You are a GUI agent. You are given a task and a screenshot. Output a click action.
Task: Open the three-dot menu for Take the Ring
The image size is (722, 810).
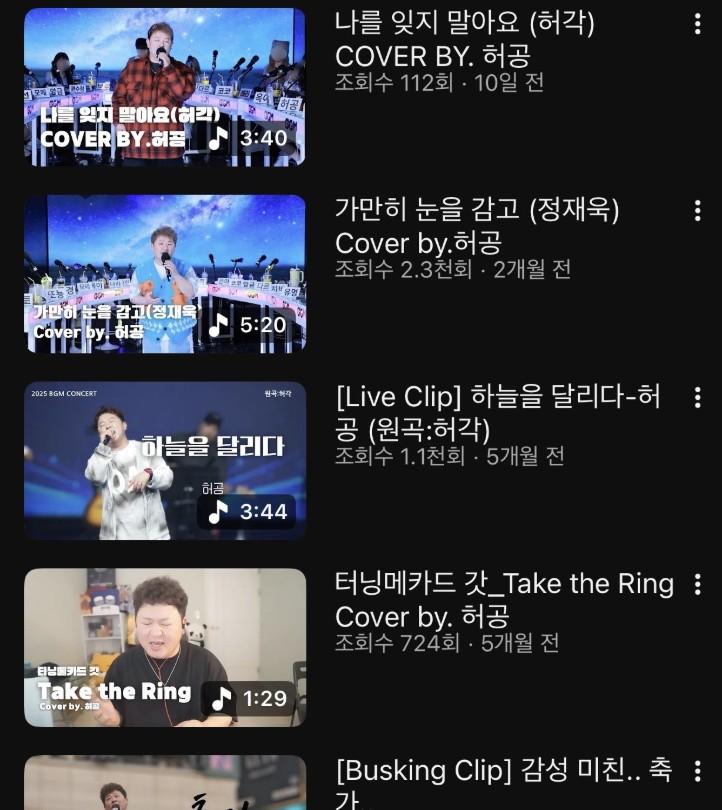pyautogui.click(x=697, y=584)
